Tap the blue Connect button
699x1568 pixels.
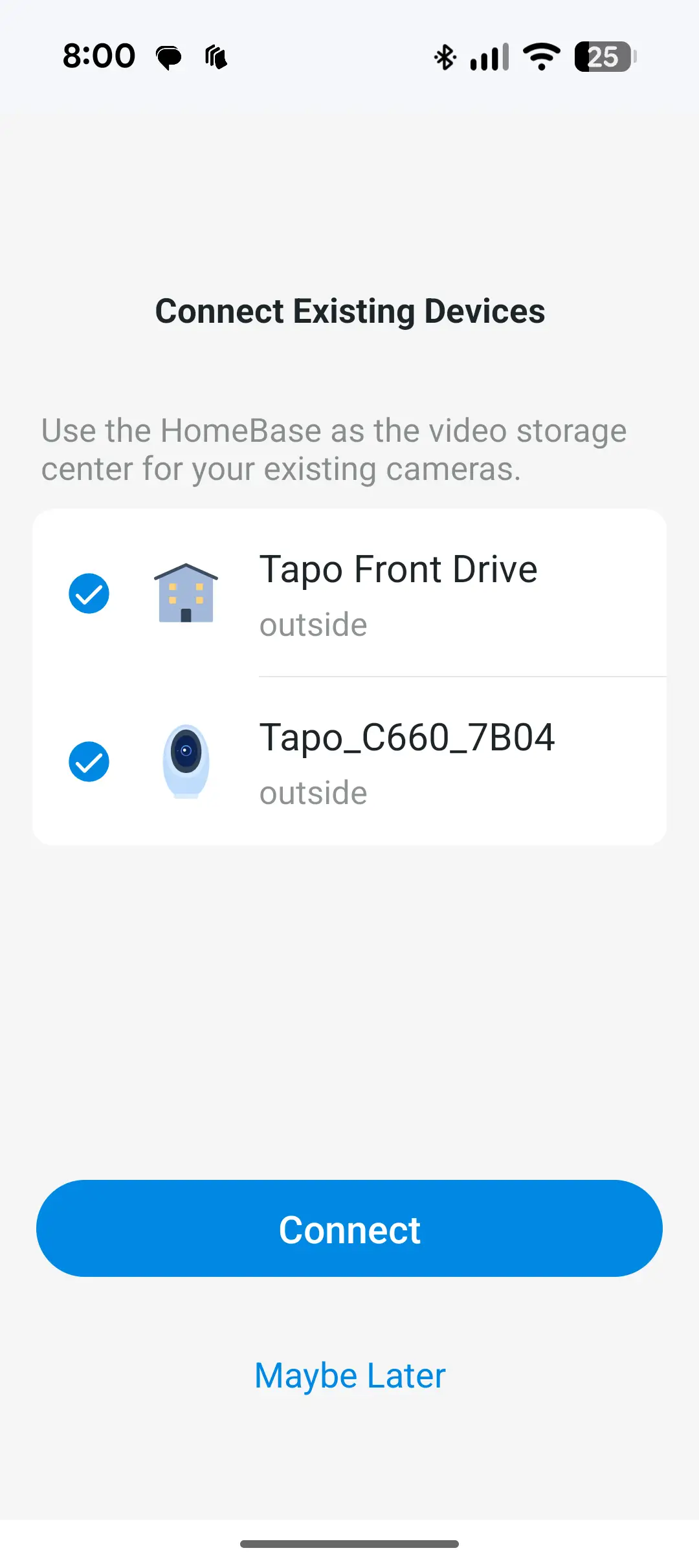click(x=349, y=1228)
